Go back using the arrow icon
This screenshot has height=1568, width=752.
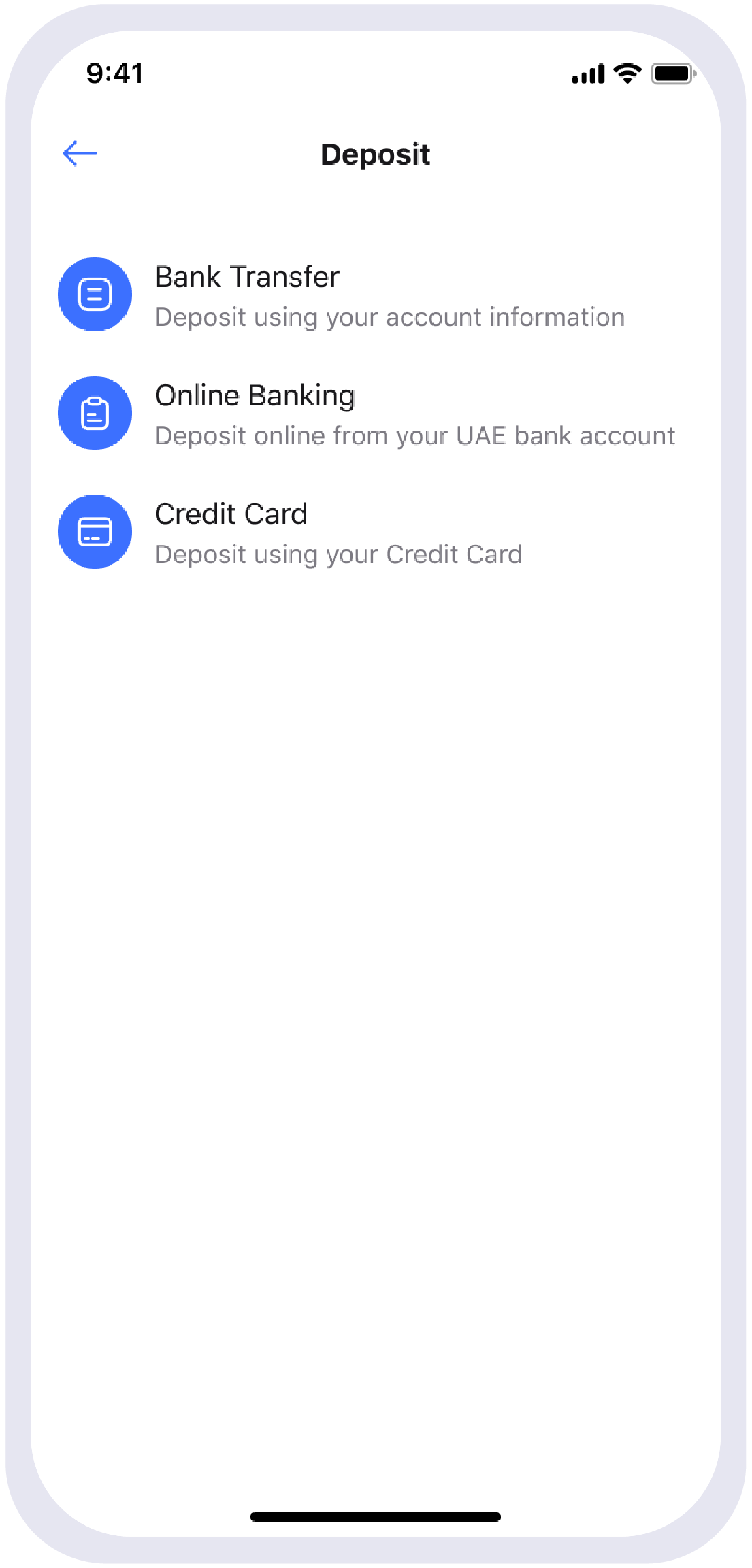point(80,154)
